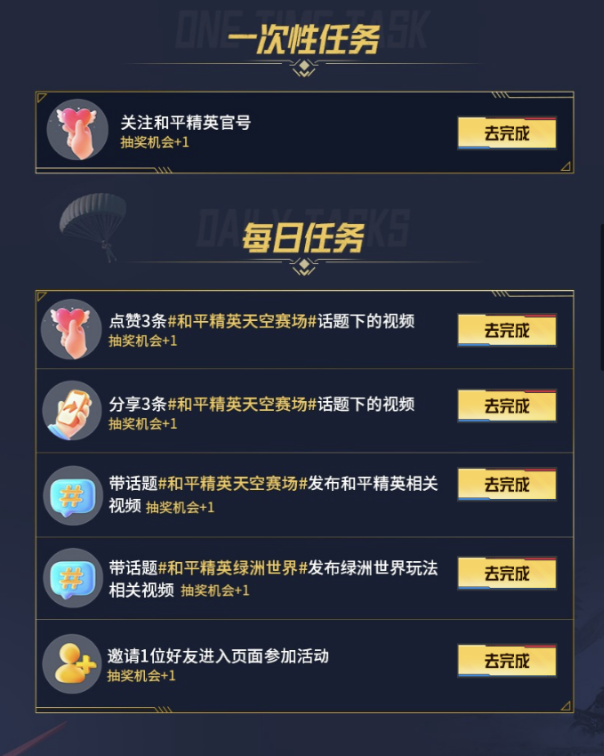This screenshot has height=756, width=604.
Task: Tap 去完成 for 邀请1位好友 task
Action: pyautogui.click(x=506, y=661)
